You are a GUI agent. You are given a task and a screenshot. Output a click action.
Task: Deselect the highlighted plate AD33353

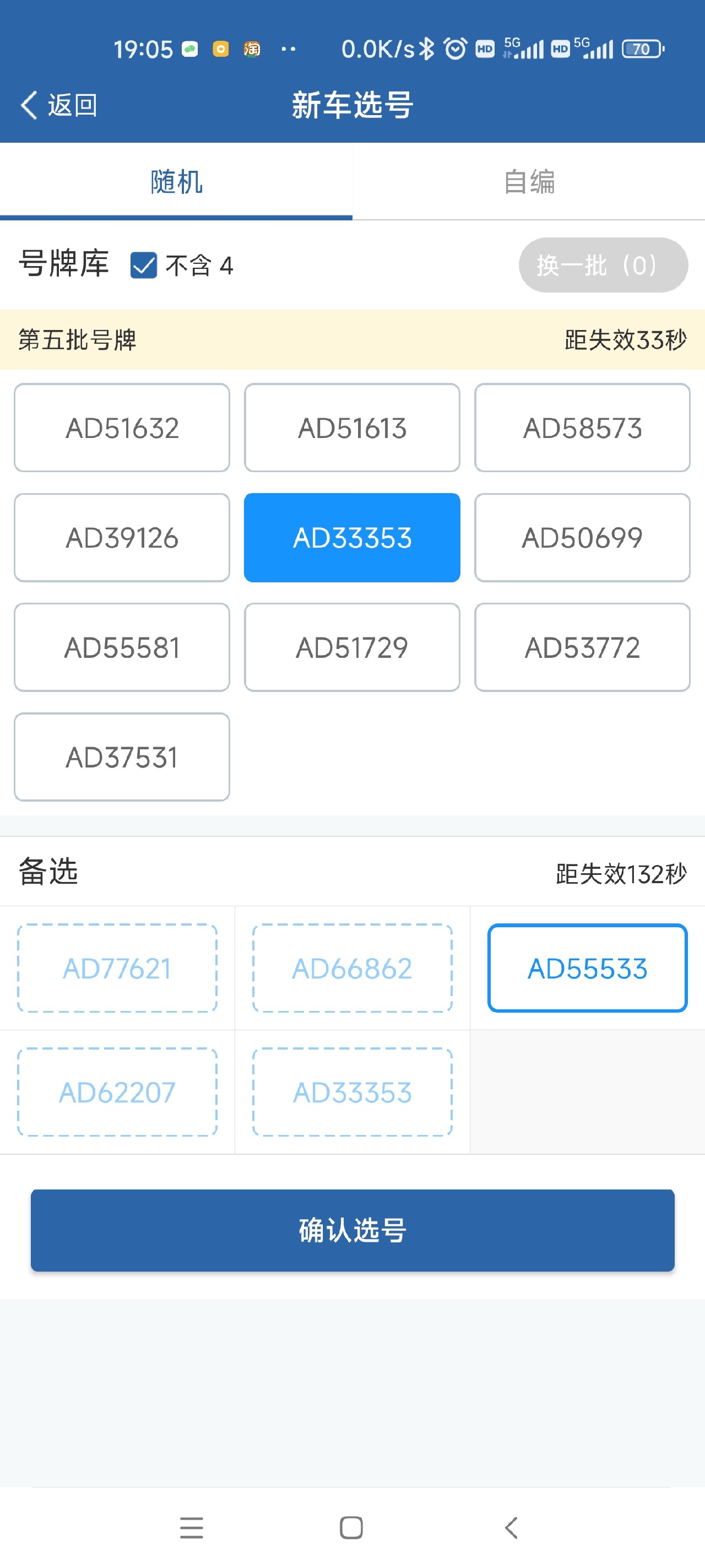pos(351,537)
